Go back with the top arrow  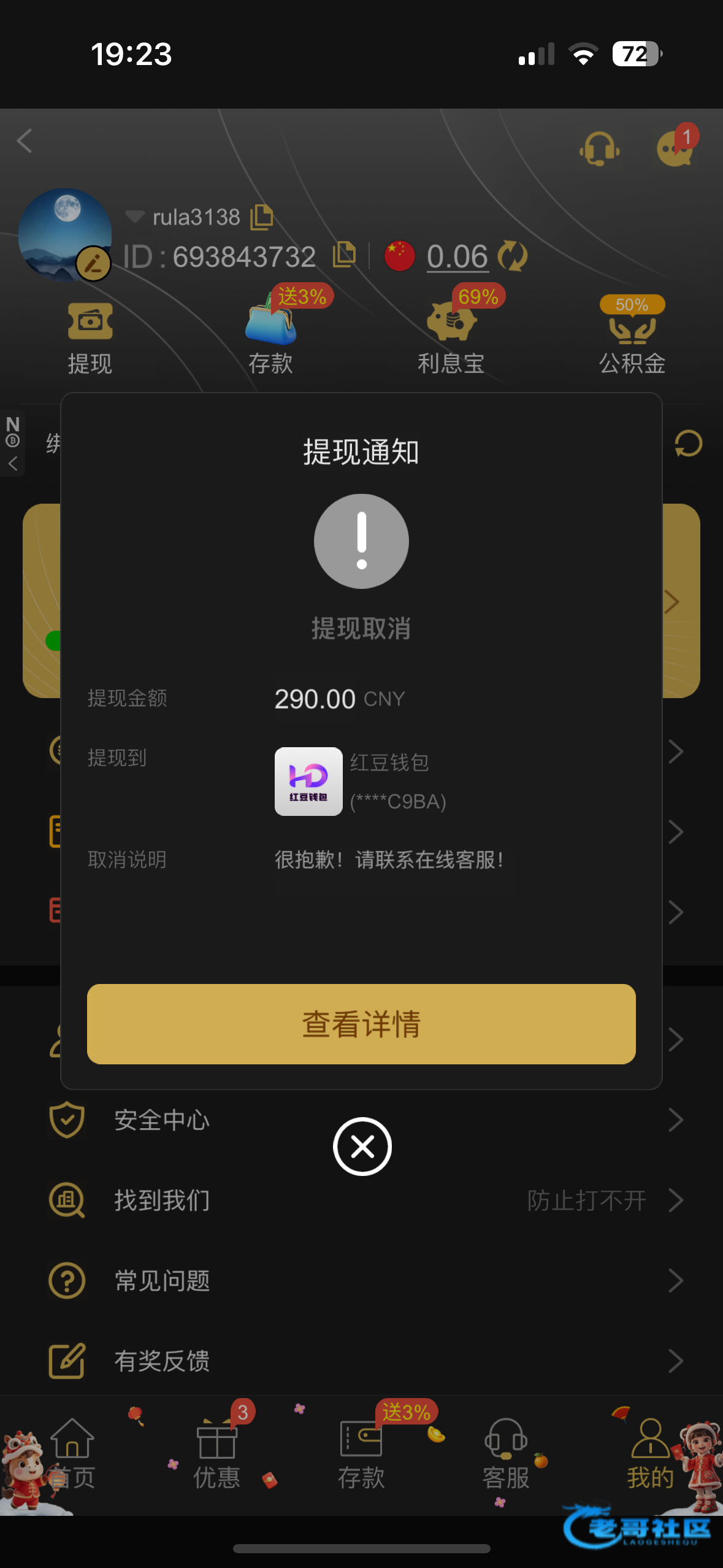pyautogui.click(x=25, y=141)
